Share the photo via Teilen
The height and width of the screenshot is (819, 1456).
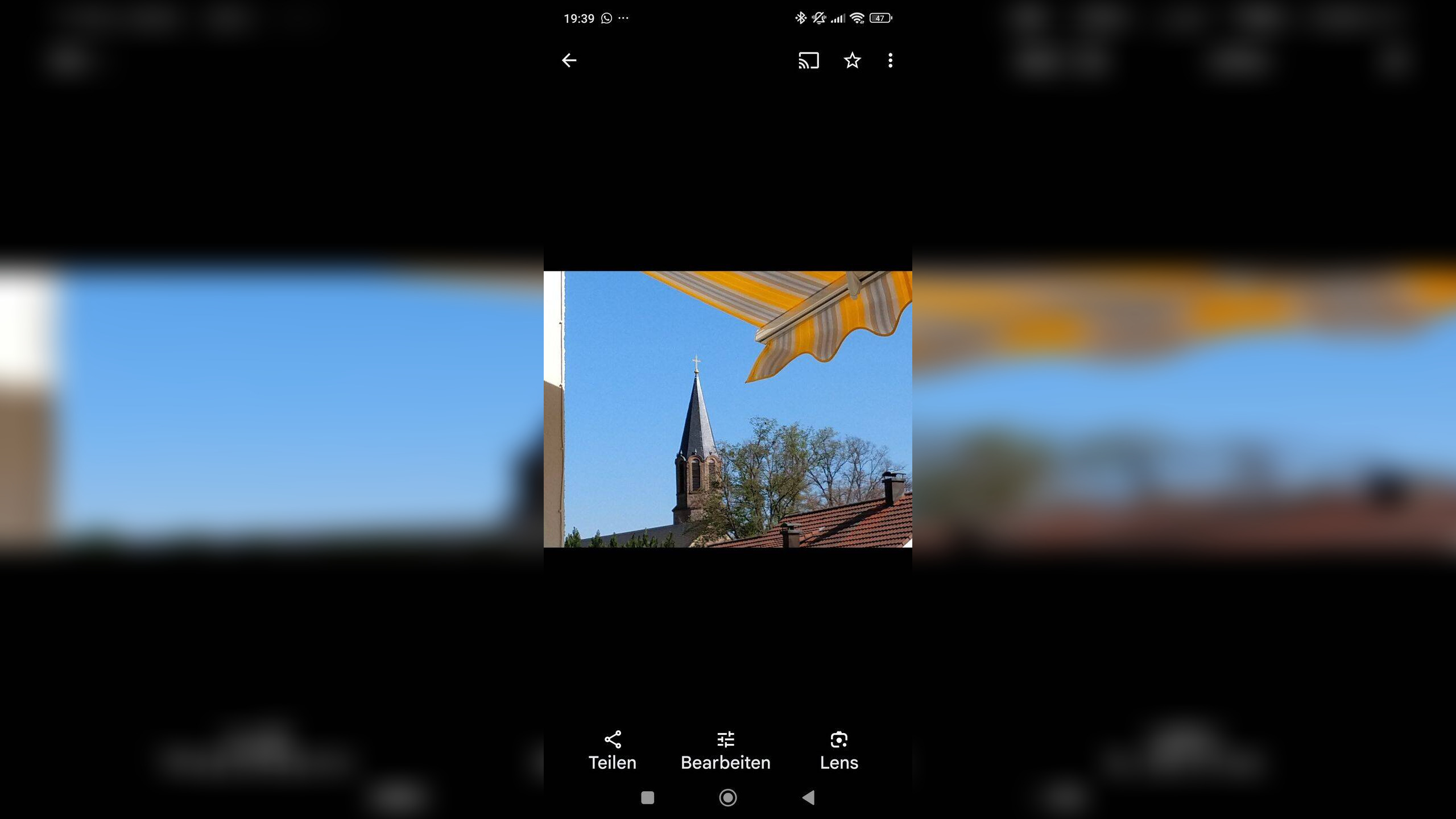tap(612, 751)
